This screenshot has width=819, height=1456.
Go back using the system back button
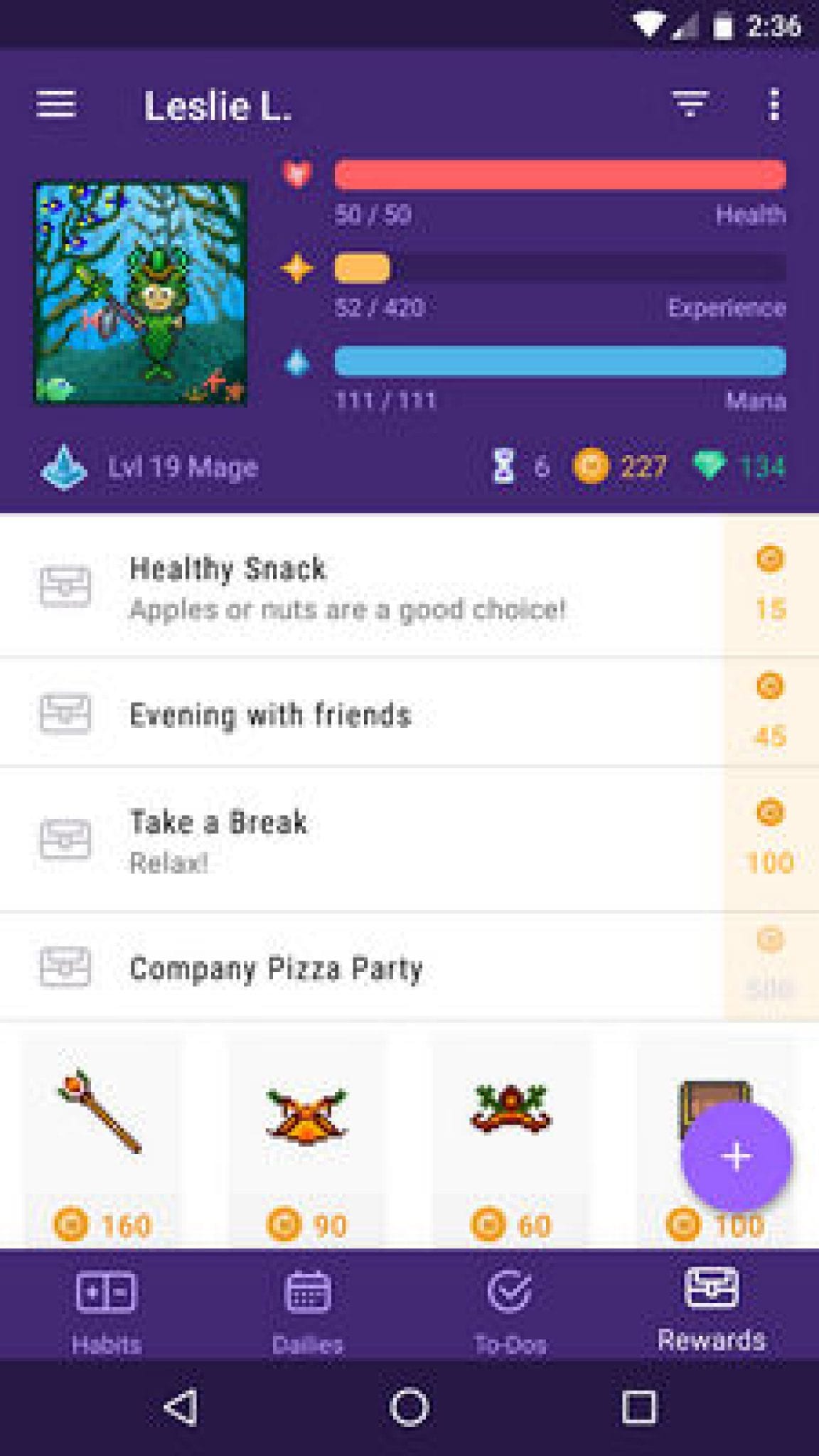click(181, 1408)
